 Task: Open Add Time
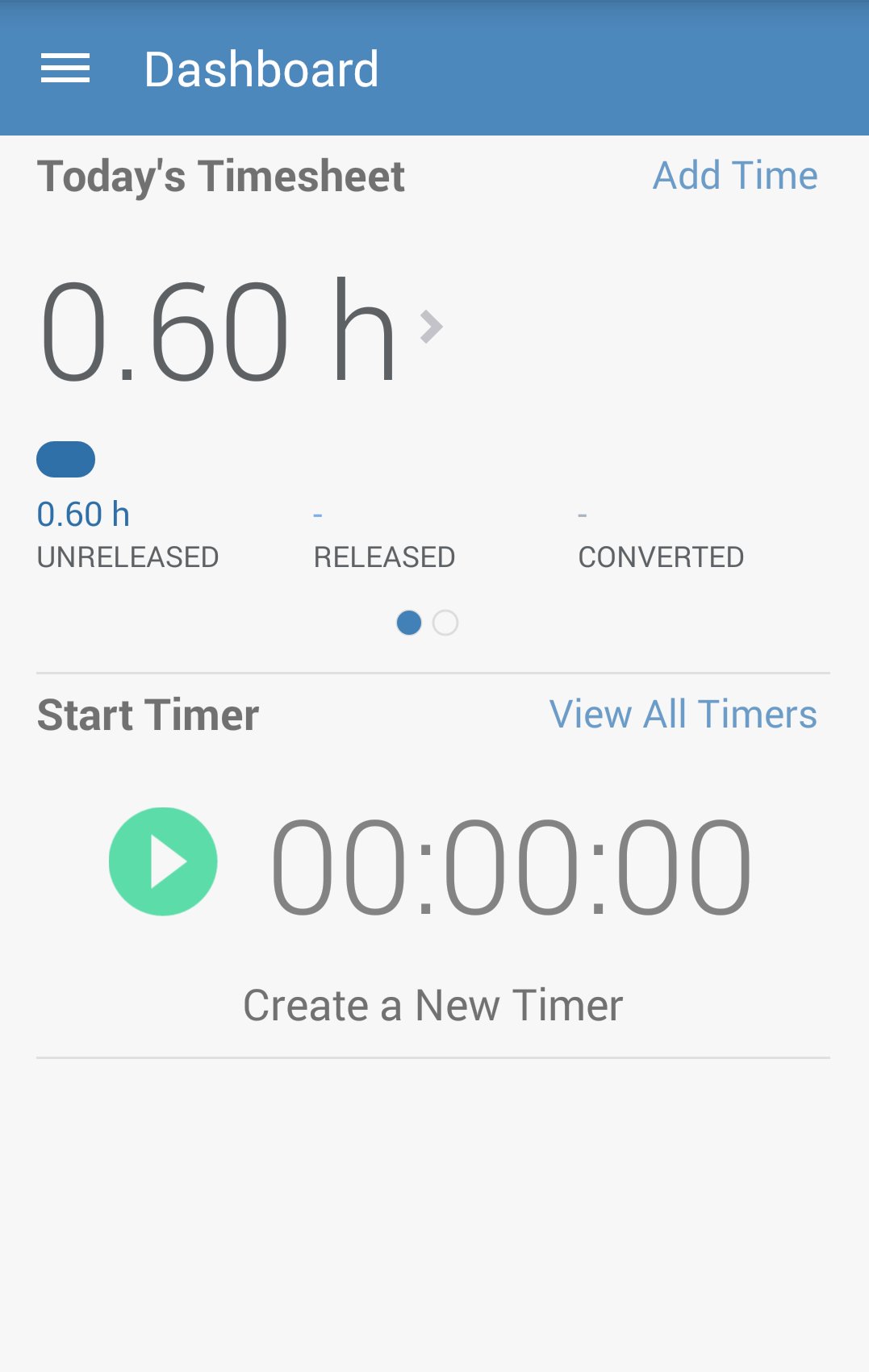(x=733, y=174)
